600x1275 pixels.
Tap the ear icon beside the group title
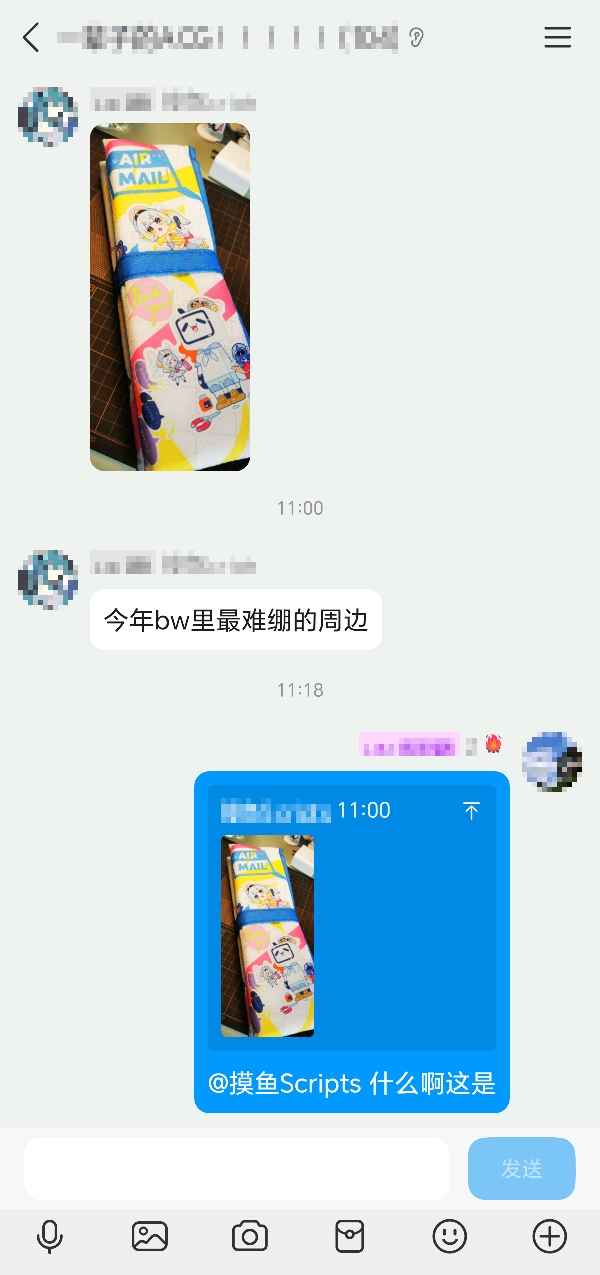coord(417,38)
